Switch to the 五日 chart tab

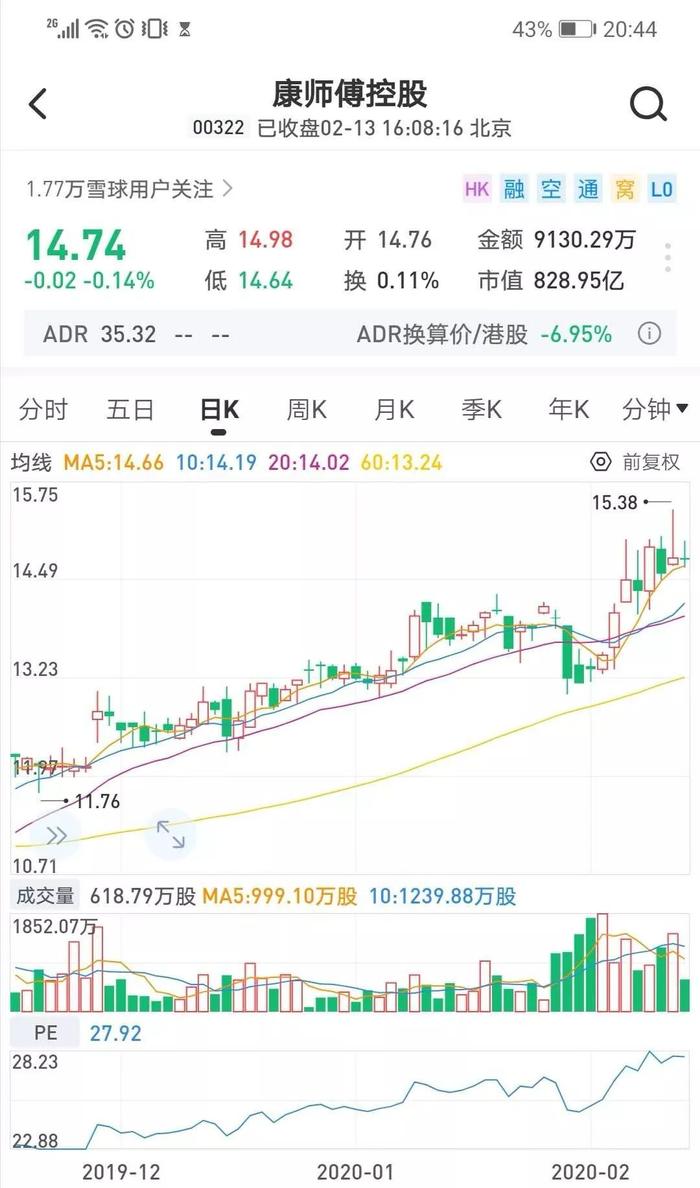click(x=130, y=410)
